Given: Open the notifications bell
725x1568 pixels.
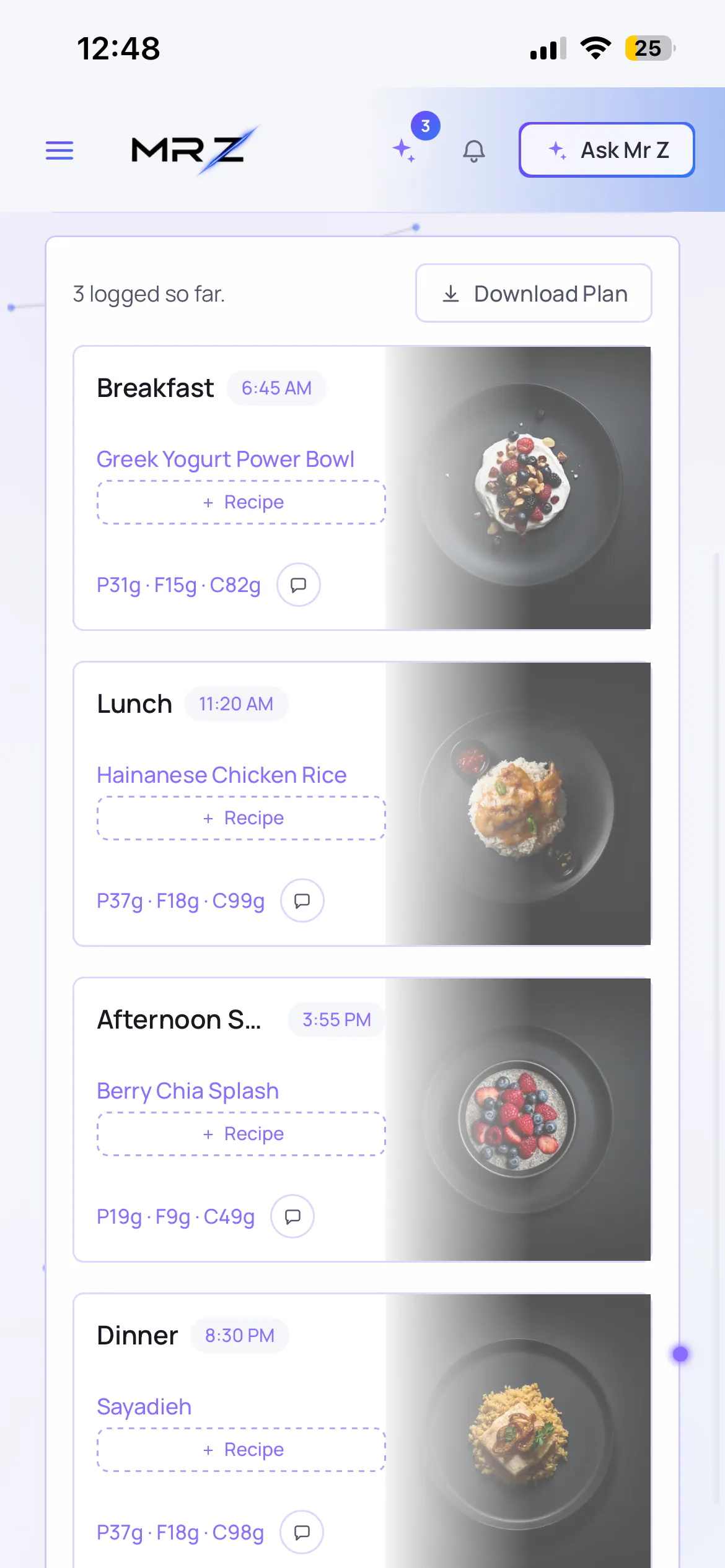Looking at the screenshot, I should coord(474,150).
